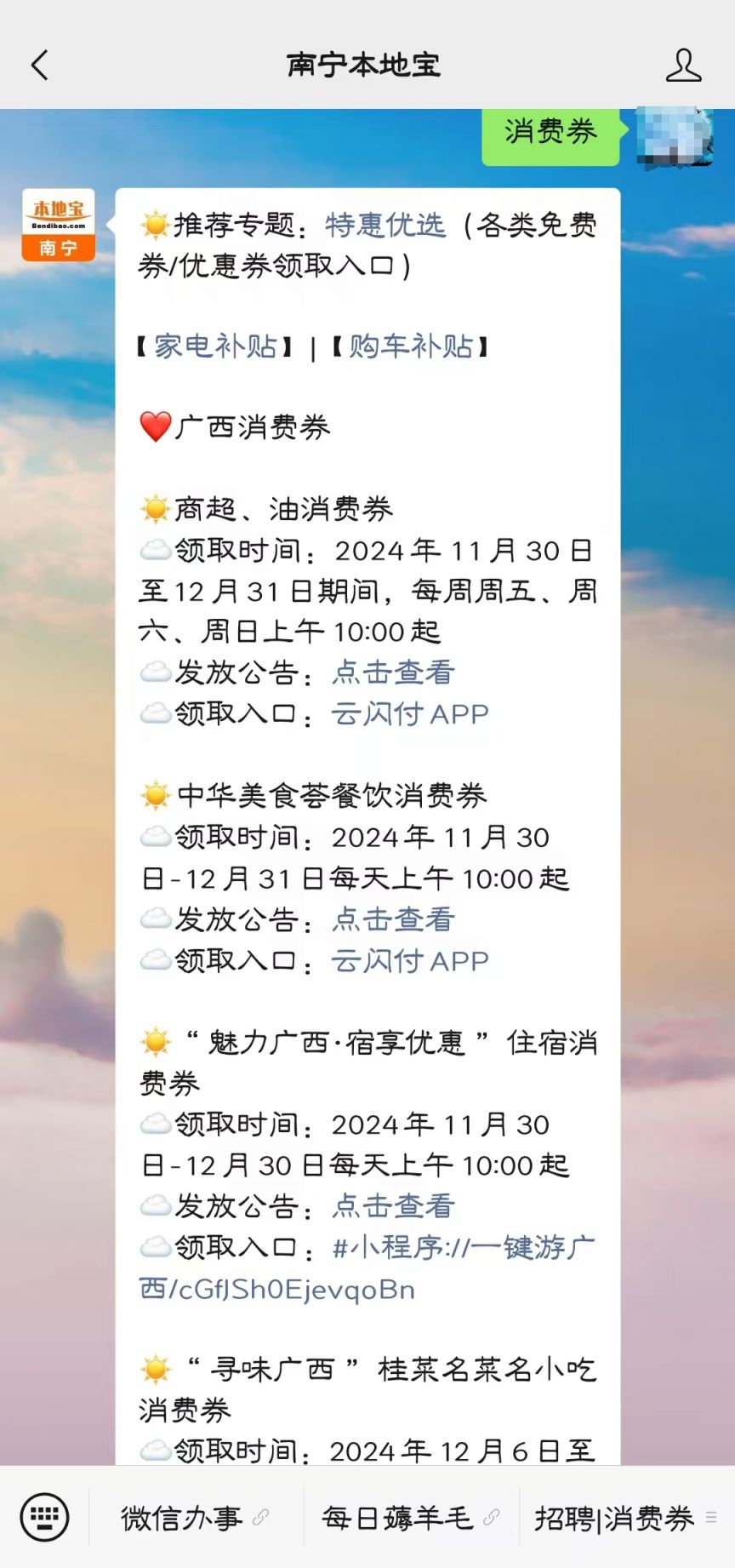
Task: Tap the 南宁本地宝 avatar
Action: tap(58, 225)
